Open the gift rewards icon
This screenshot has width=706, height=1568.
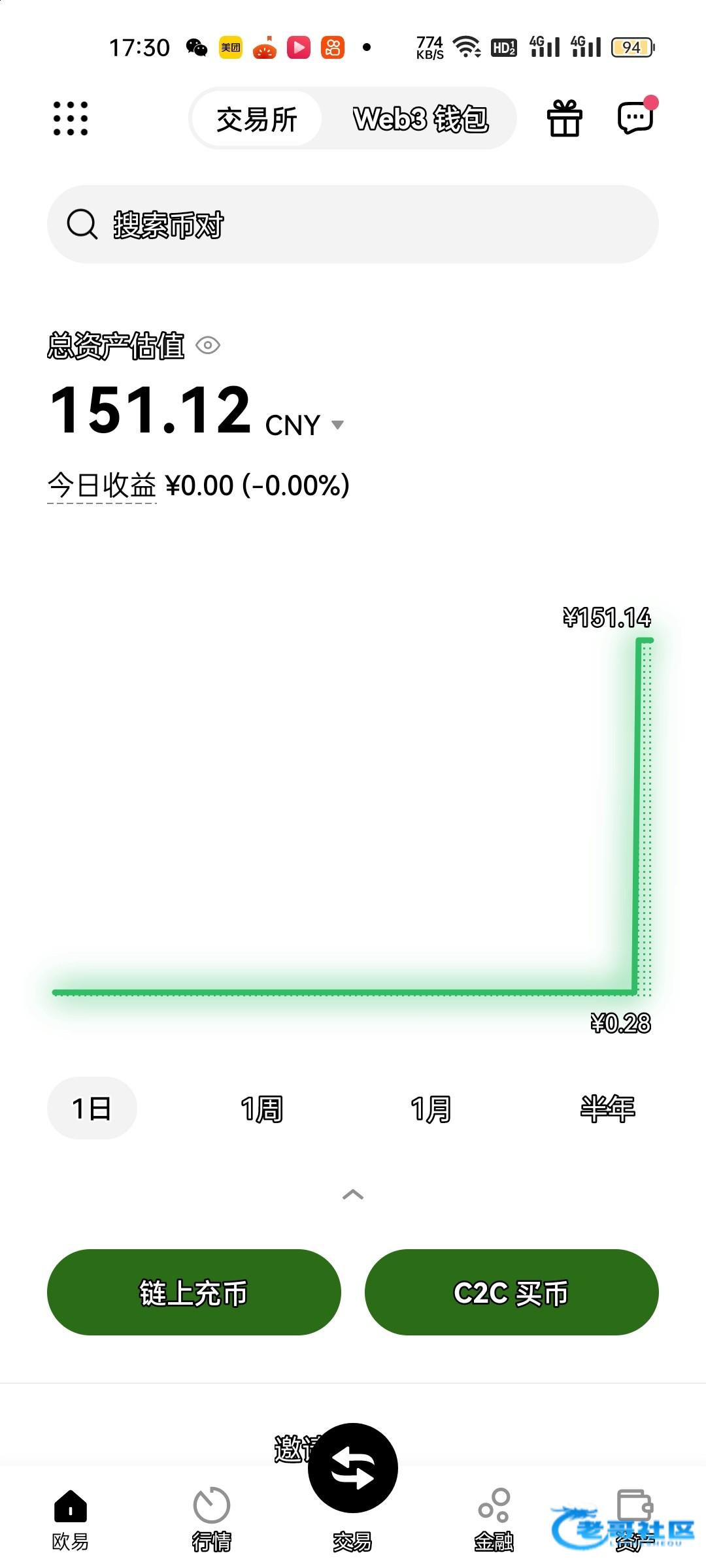tap(564, 118)
